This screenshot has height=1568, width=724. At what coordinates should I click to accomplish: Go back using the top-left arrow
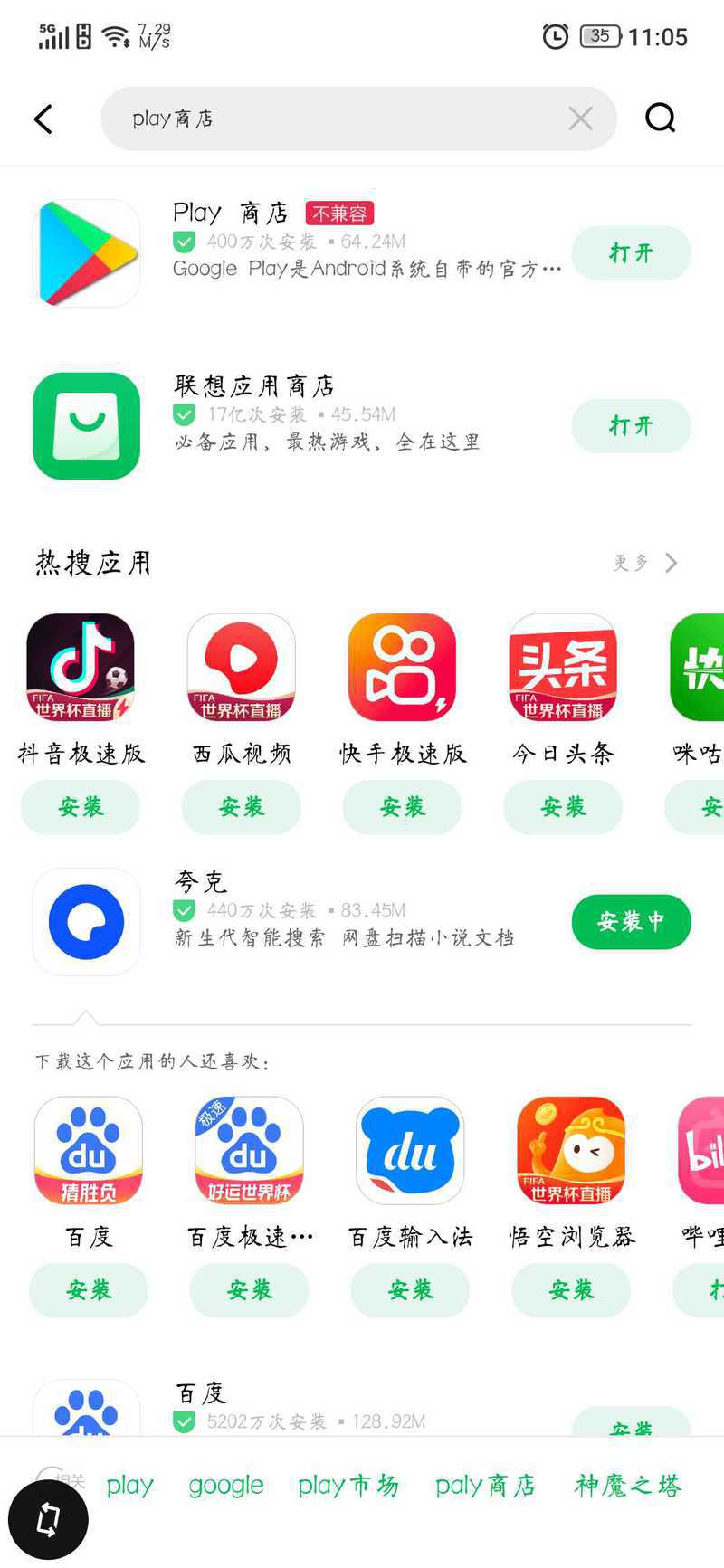click(43, 119)
